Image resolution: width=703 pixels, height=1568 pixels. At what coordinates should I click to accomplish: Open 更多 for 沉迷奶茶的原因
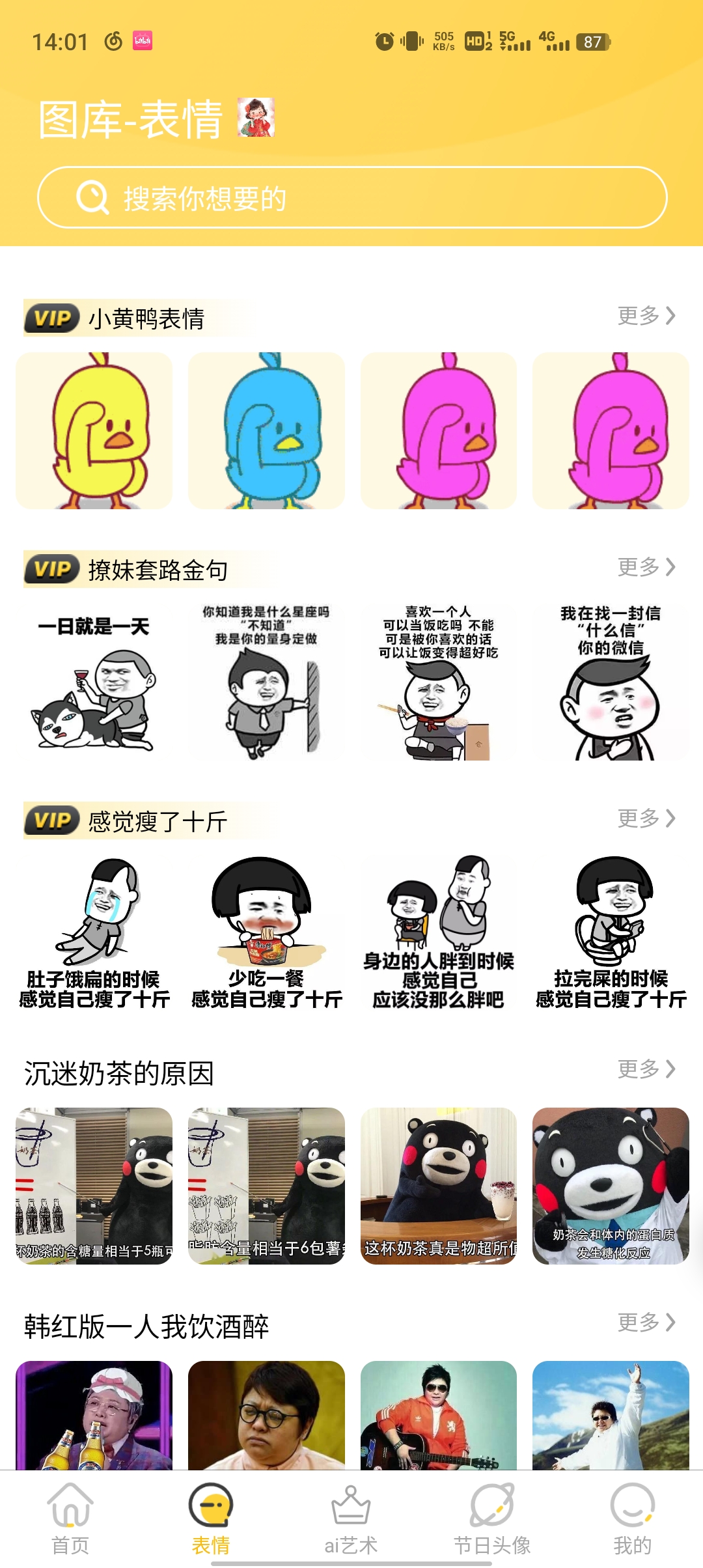(646, 1069)
